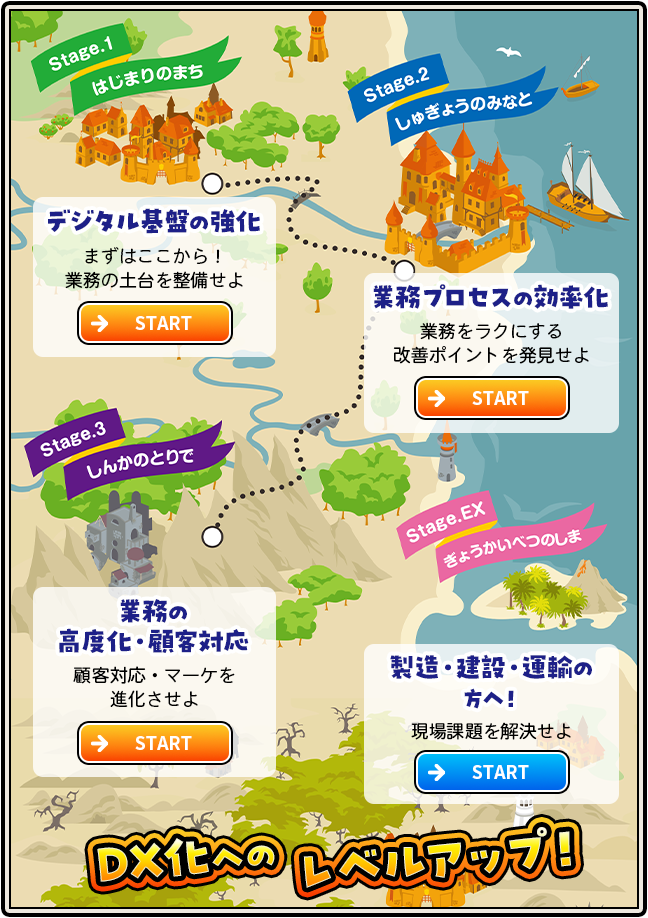The height and width of the screenshot is (918, 648).
Task: Tap START under 業務の高度化・顧客対応
Action: pyautogui.click(x=155, y=743)
